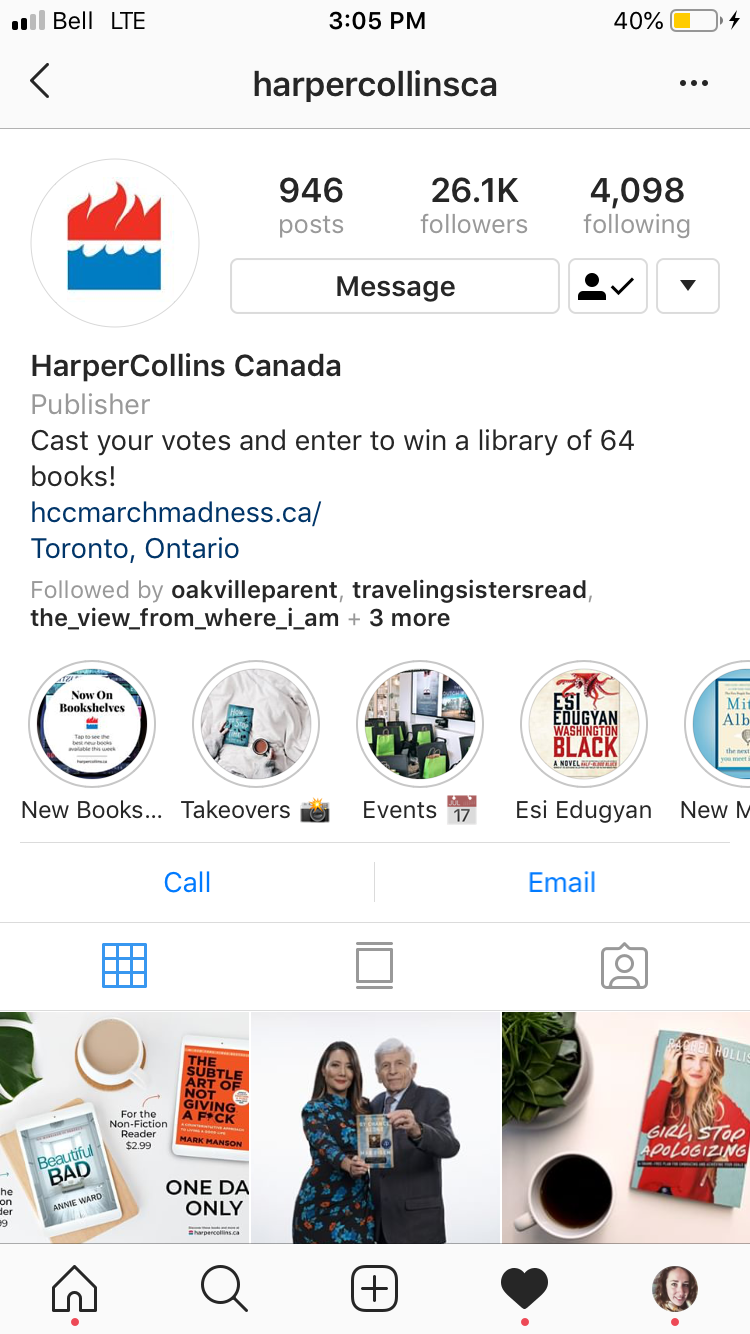Viewport: 750px width, 1334px height.
Task: Open the Events story highlight
Action: tap(420, 724)
